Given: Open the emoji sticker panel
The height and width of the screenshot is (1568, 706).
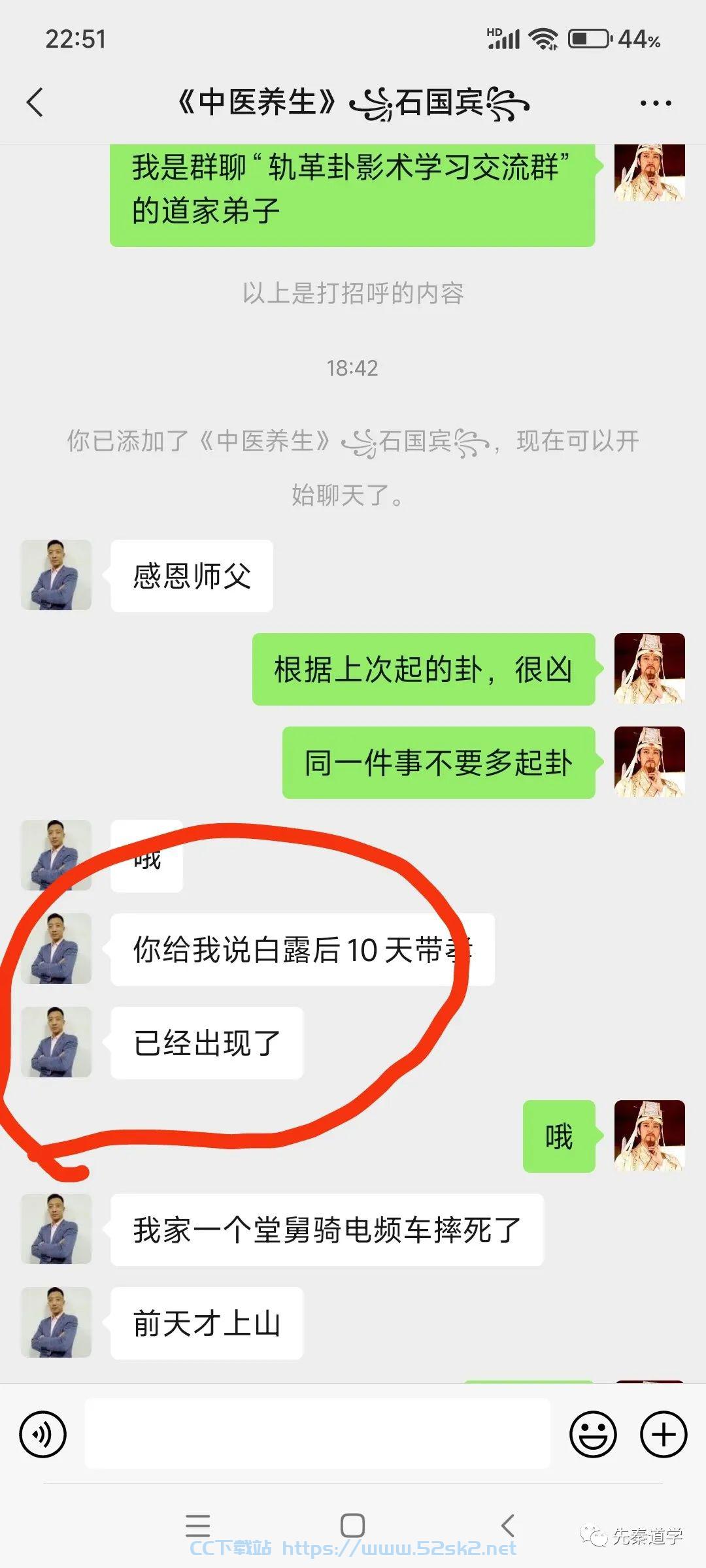Looking at the screenshot, I should click(594, 1435).
